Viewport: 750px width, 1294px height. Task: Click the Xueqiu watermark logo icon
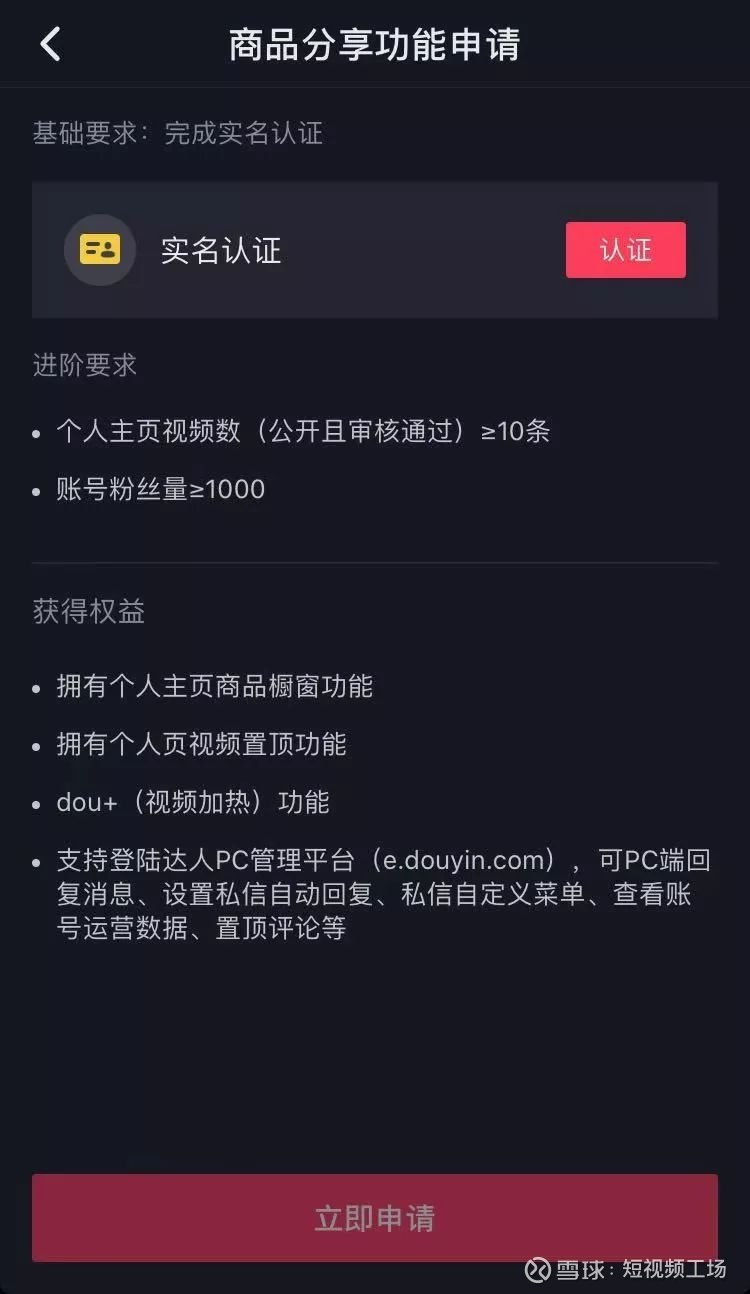[538, 1270]
